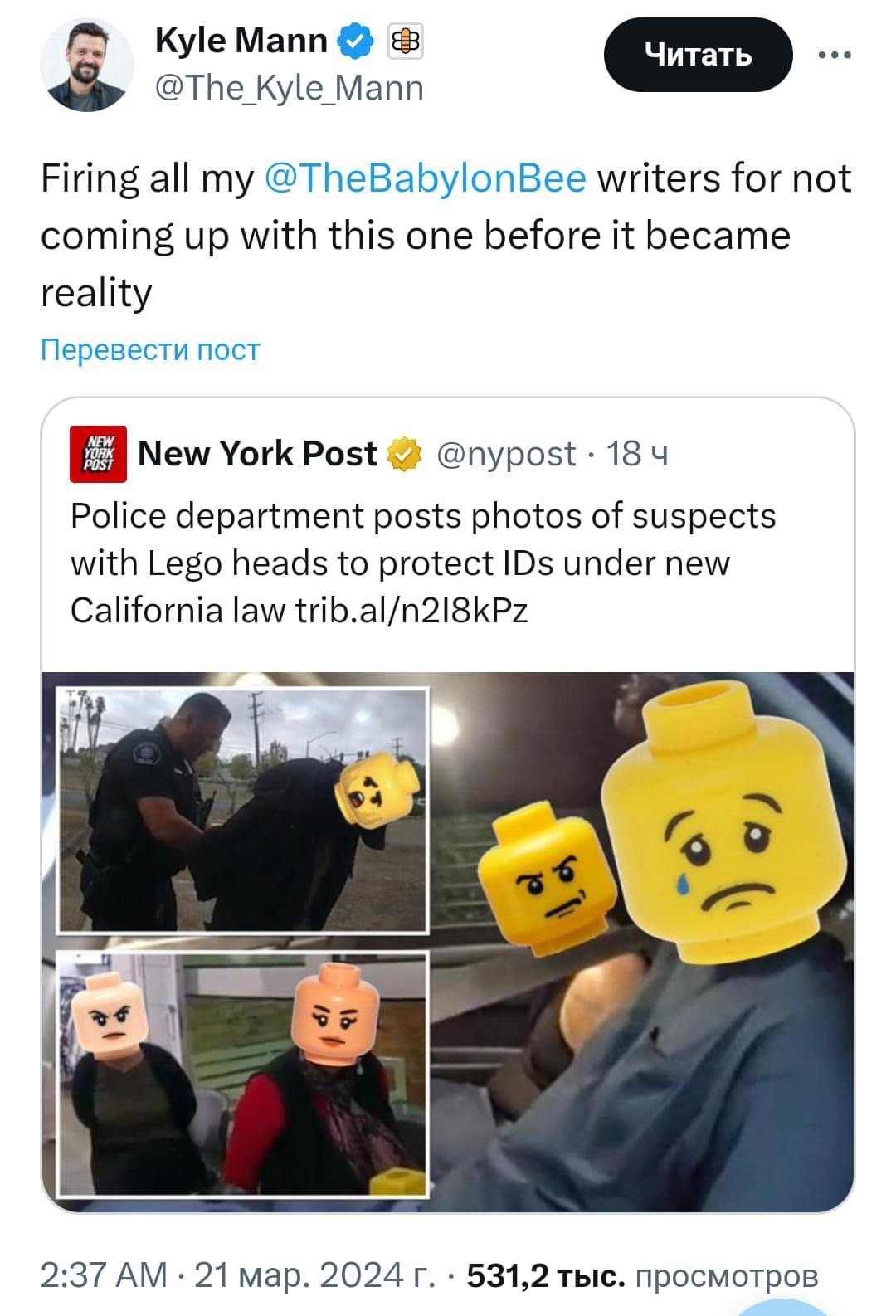This screenshot has height=1316, width=896.
Task: Open Kyle Mann's profile by his name
Action: click(241, 40)
